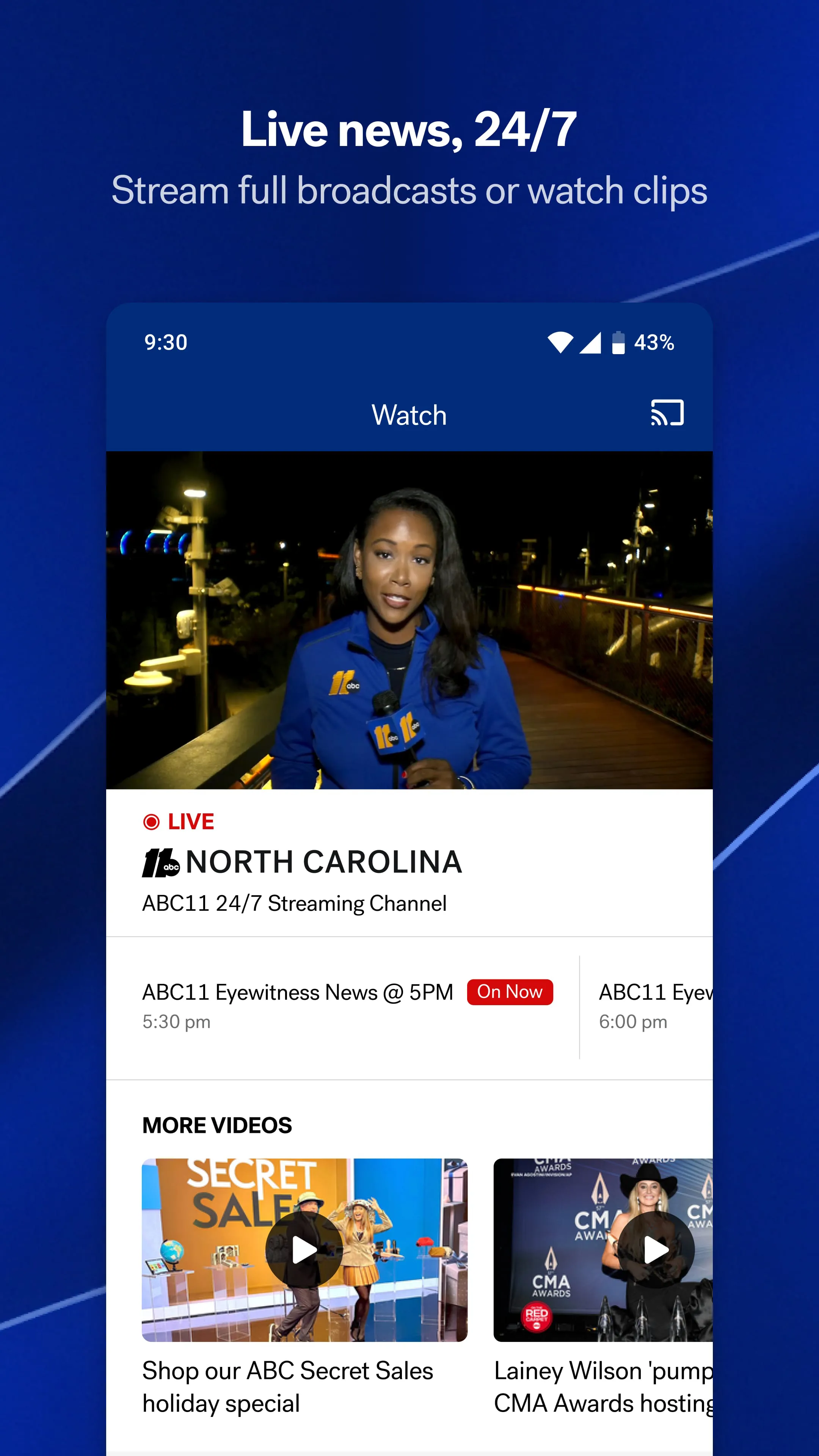Expand the ABC11 24/7 Streaming Channel details
This screenshot has width=819, height=1456.
[x=295, y=903]
